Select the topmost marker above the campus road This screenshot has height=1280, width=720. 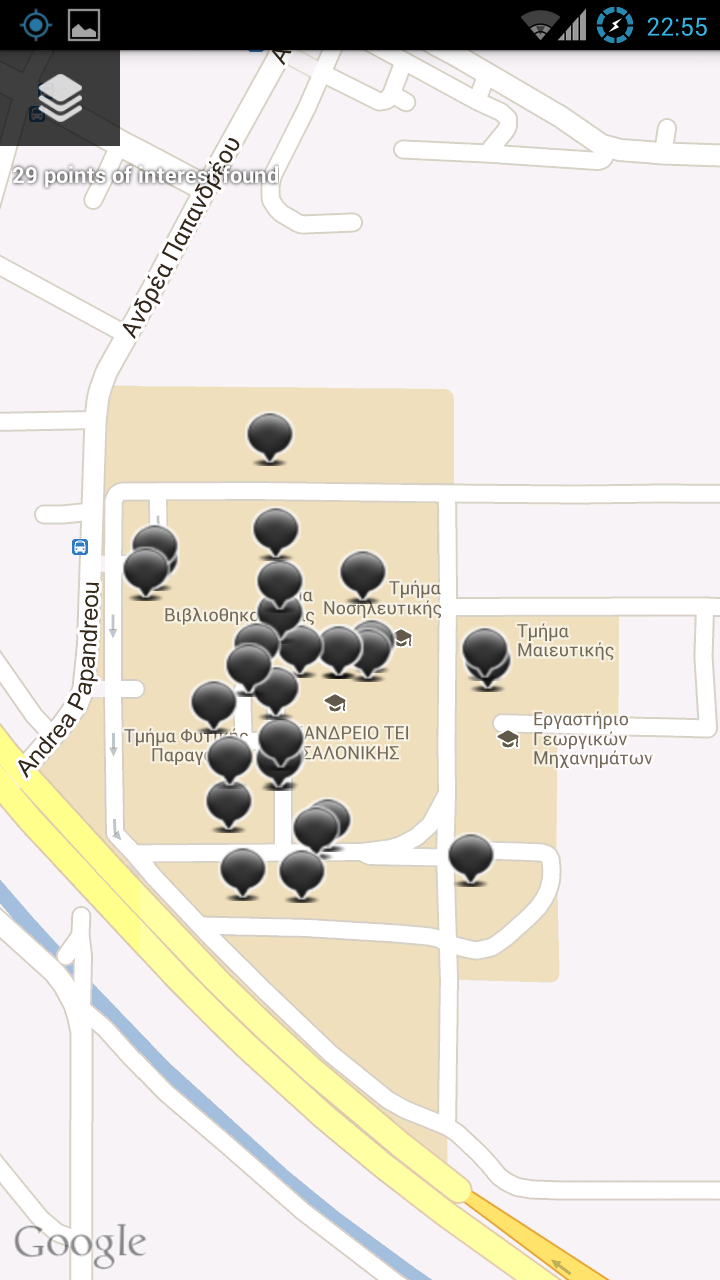pyautogui.click(x=270, y=436)
